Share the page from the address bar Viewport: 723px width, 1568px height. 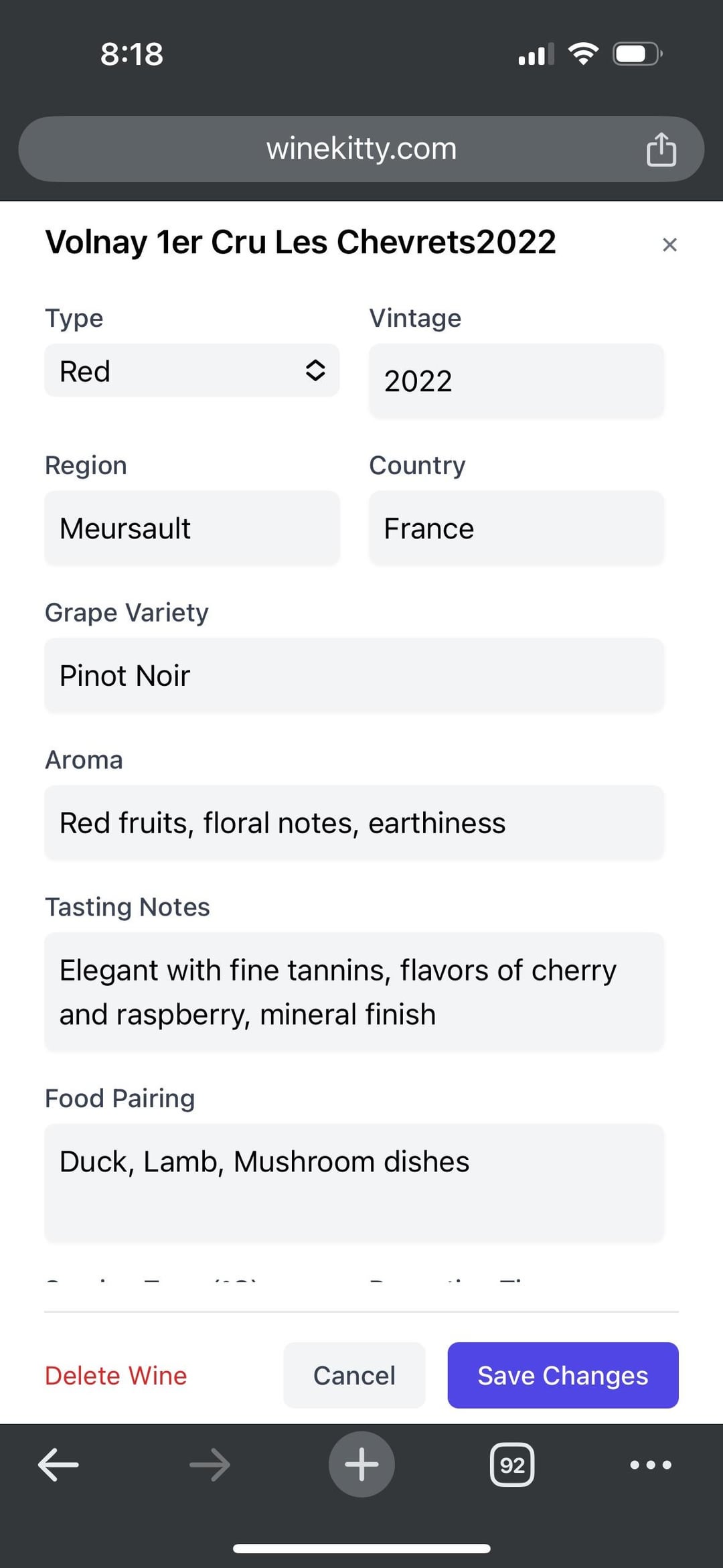(x=661, y=149)
